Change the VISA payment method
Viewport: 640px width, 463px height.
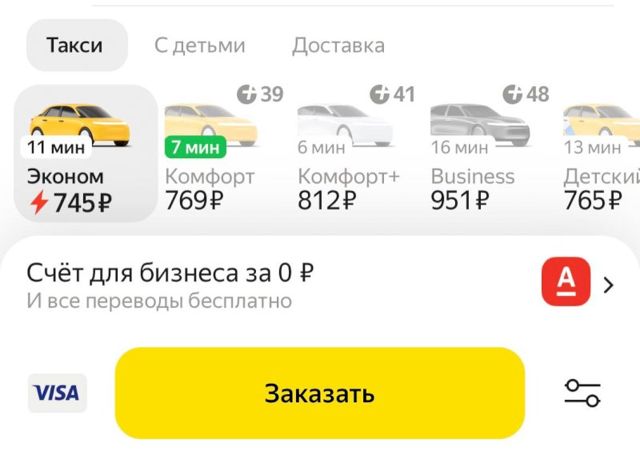[x=57, y=393]
